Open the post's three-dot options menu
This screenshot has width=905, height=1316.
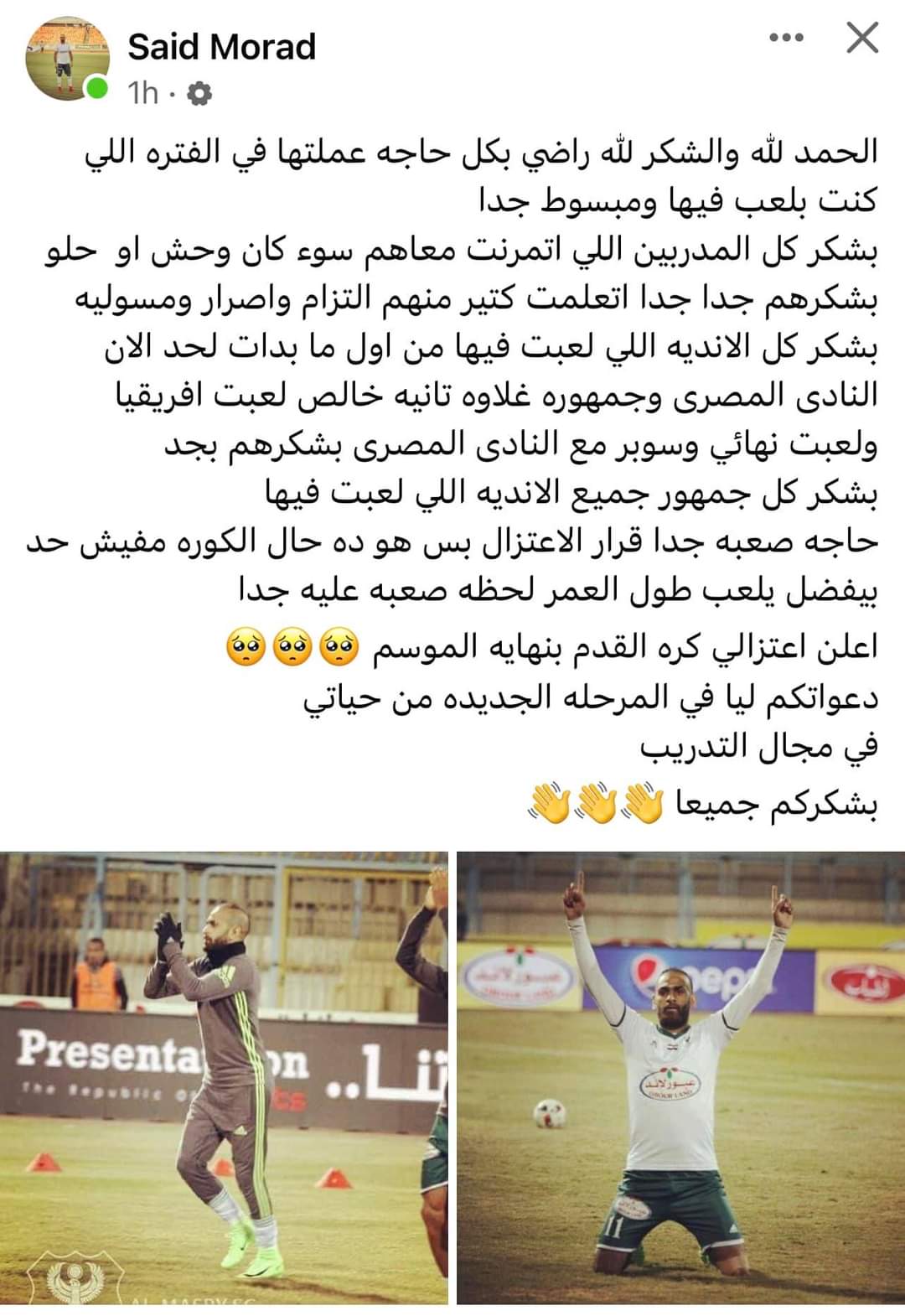[x=787, y=38]
